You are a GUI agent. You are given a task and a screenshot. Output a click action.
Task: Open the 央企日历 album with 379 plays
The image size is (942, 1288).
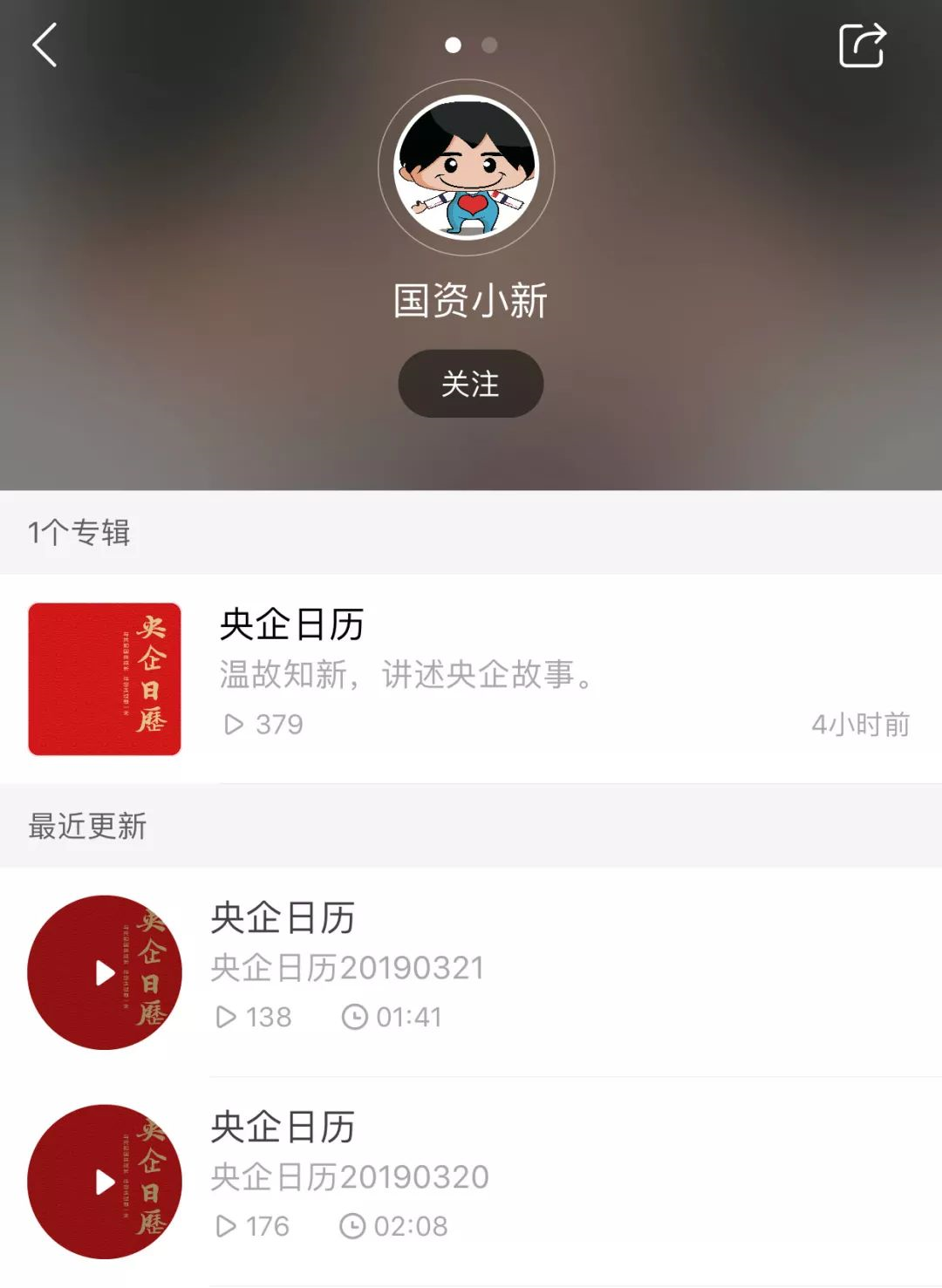pos(471,678)
